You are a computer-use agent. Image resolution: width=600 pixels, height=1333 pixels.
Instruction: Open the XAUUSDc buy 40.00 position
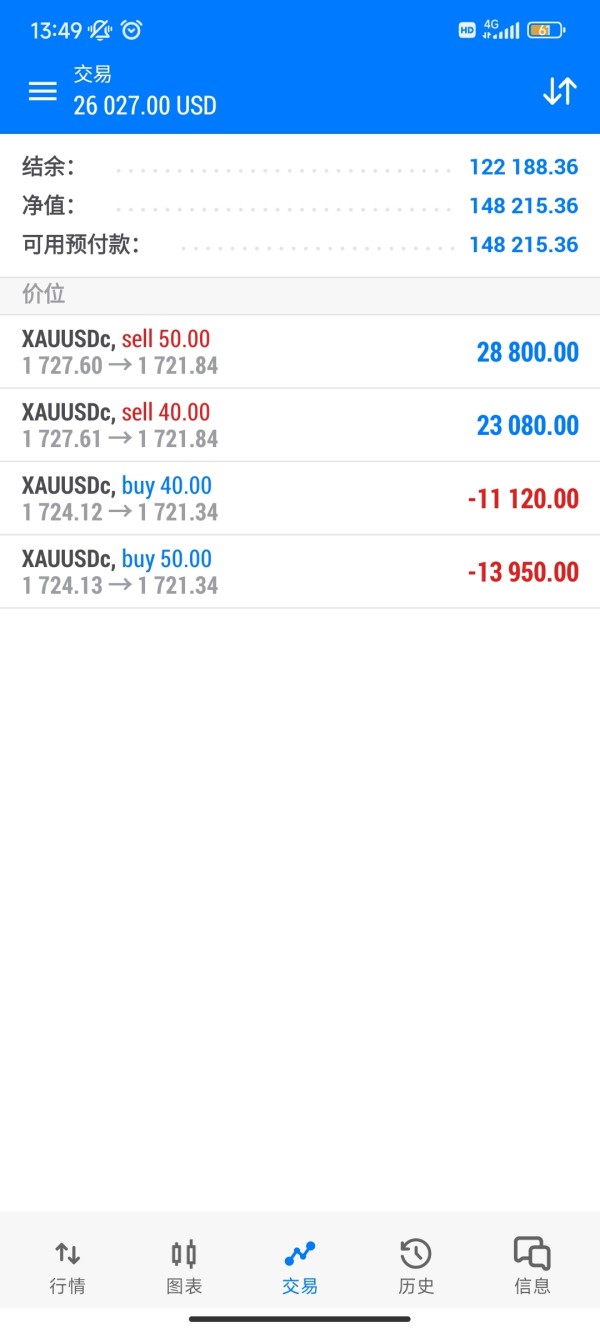300,498
